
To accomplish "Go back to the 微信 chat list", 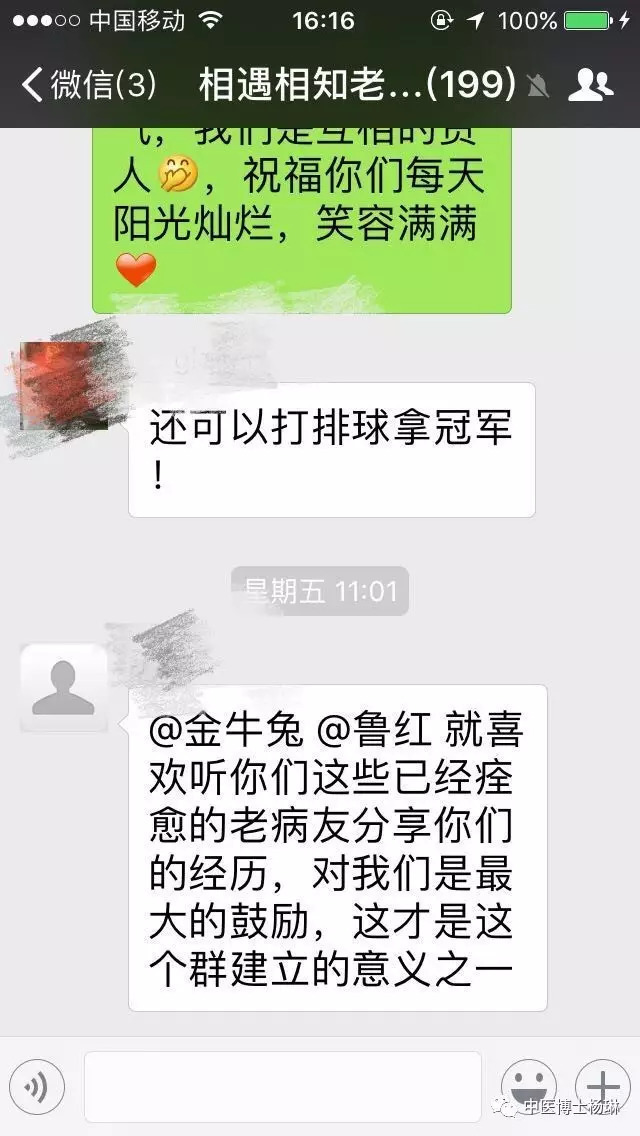I will [88, 86].
